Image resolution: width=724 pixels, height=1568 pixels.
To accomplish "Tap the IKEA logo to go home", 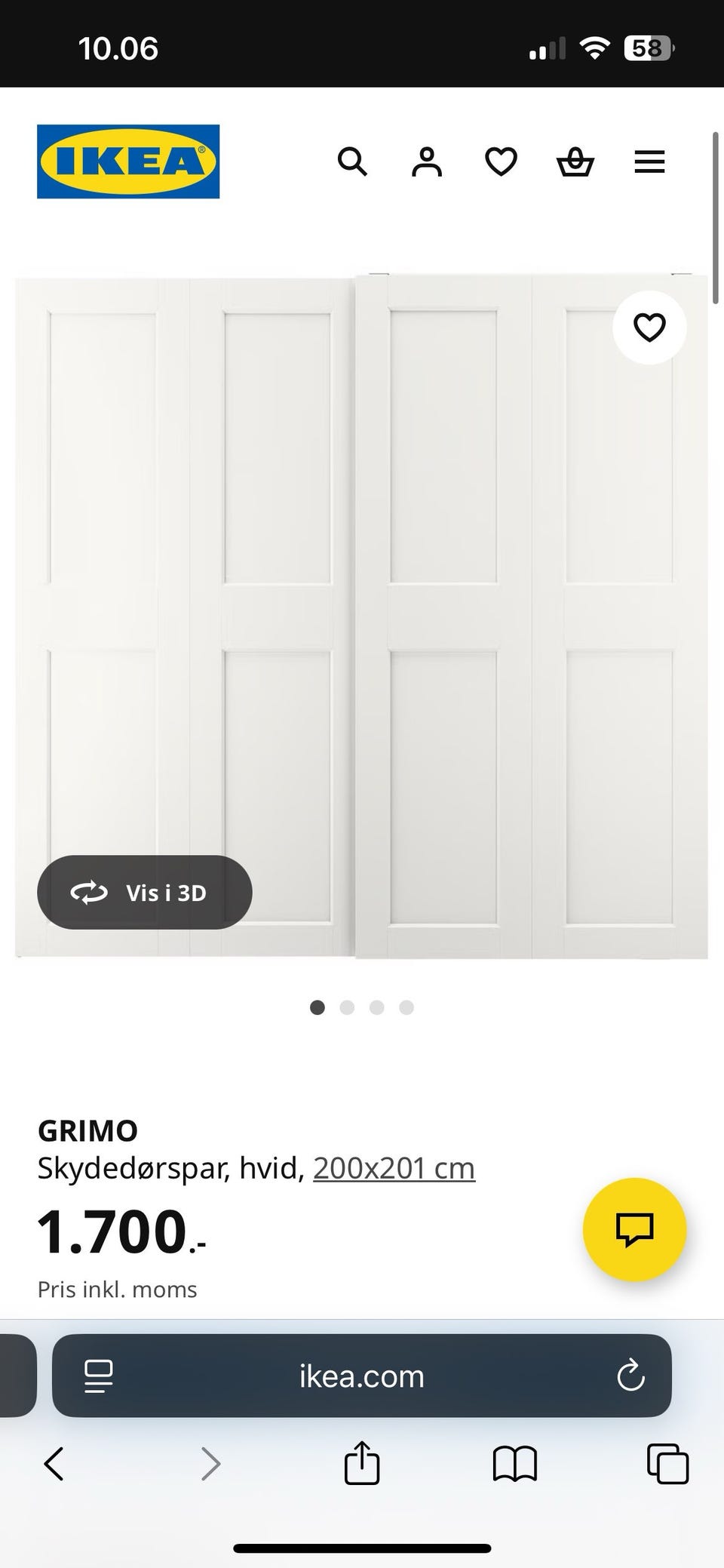I will tap(128, 161).
